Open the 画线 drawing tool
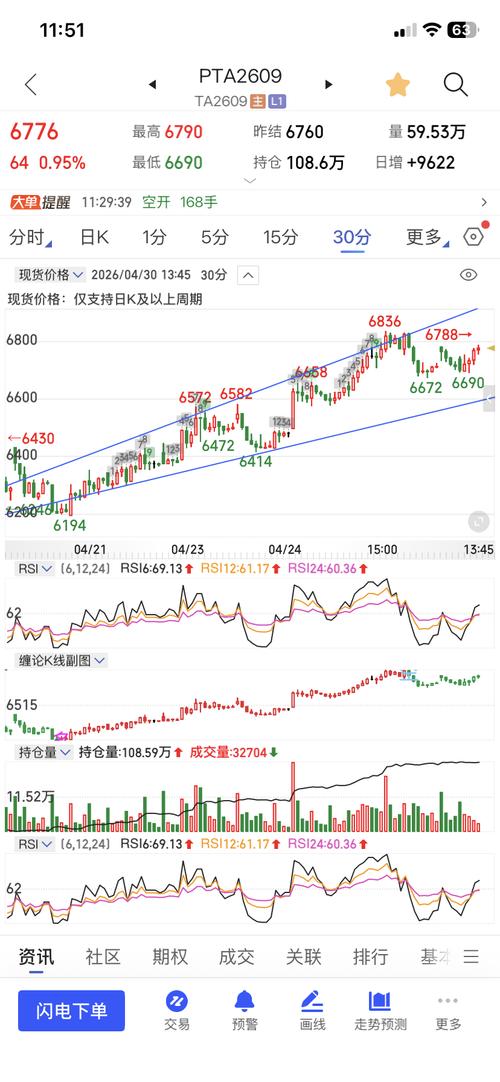Image resolution: width=500 pixels, height=1082 pixels. point(312,1011)
